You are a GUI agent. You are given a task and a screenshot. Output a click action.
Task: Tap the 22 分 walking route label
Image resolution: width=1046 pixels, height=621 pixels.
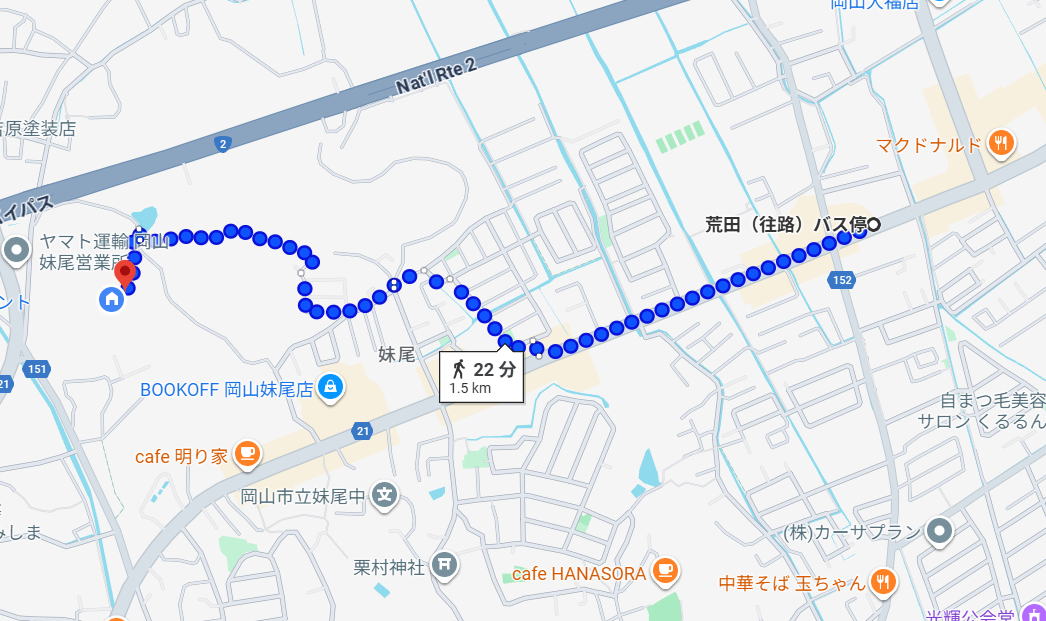tap(482, 376)
